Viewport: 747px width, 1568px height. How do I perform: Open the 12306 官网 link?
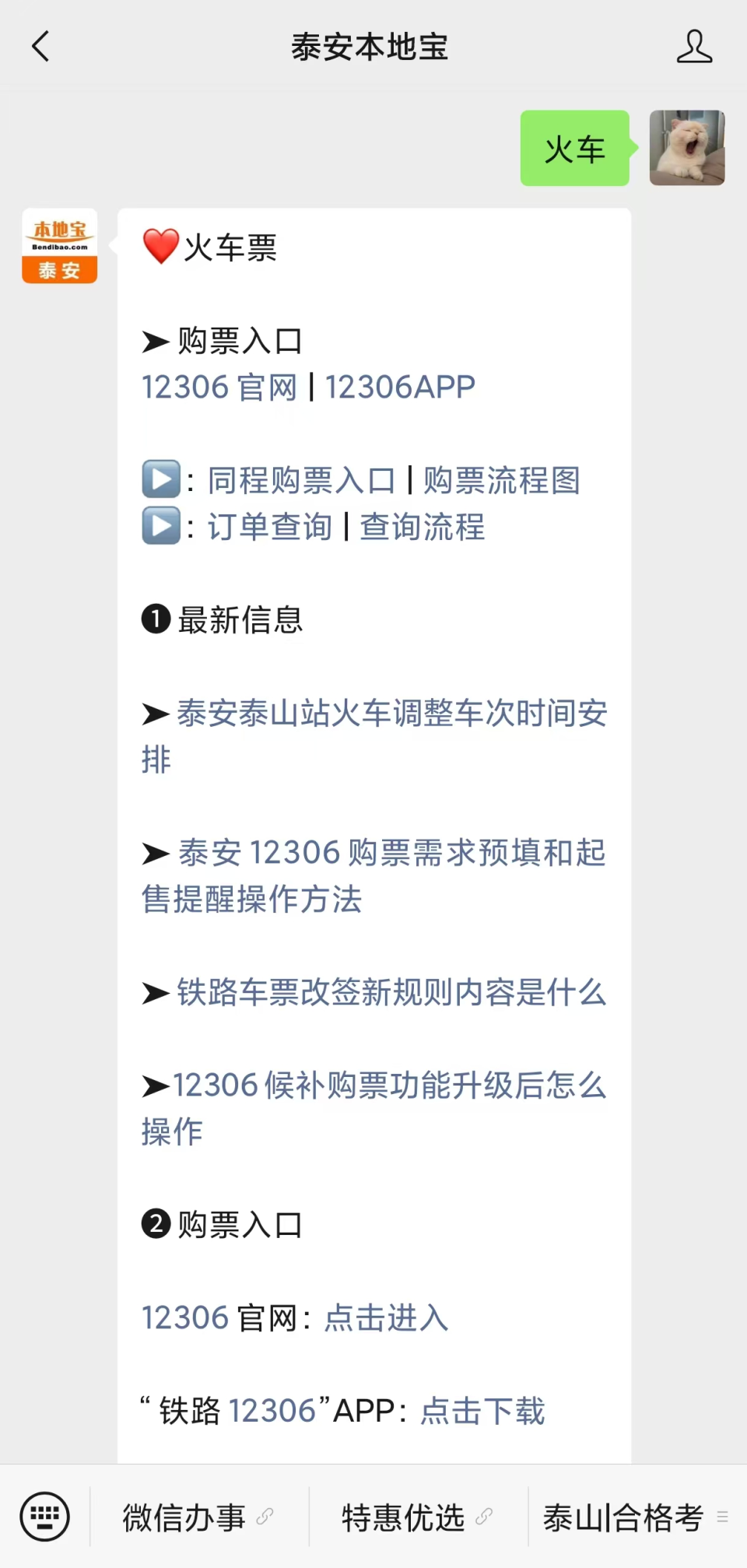coord(219,387)
